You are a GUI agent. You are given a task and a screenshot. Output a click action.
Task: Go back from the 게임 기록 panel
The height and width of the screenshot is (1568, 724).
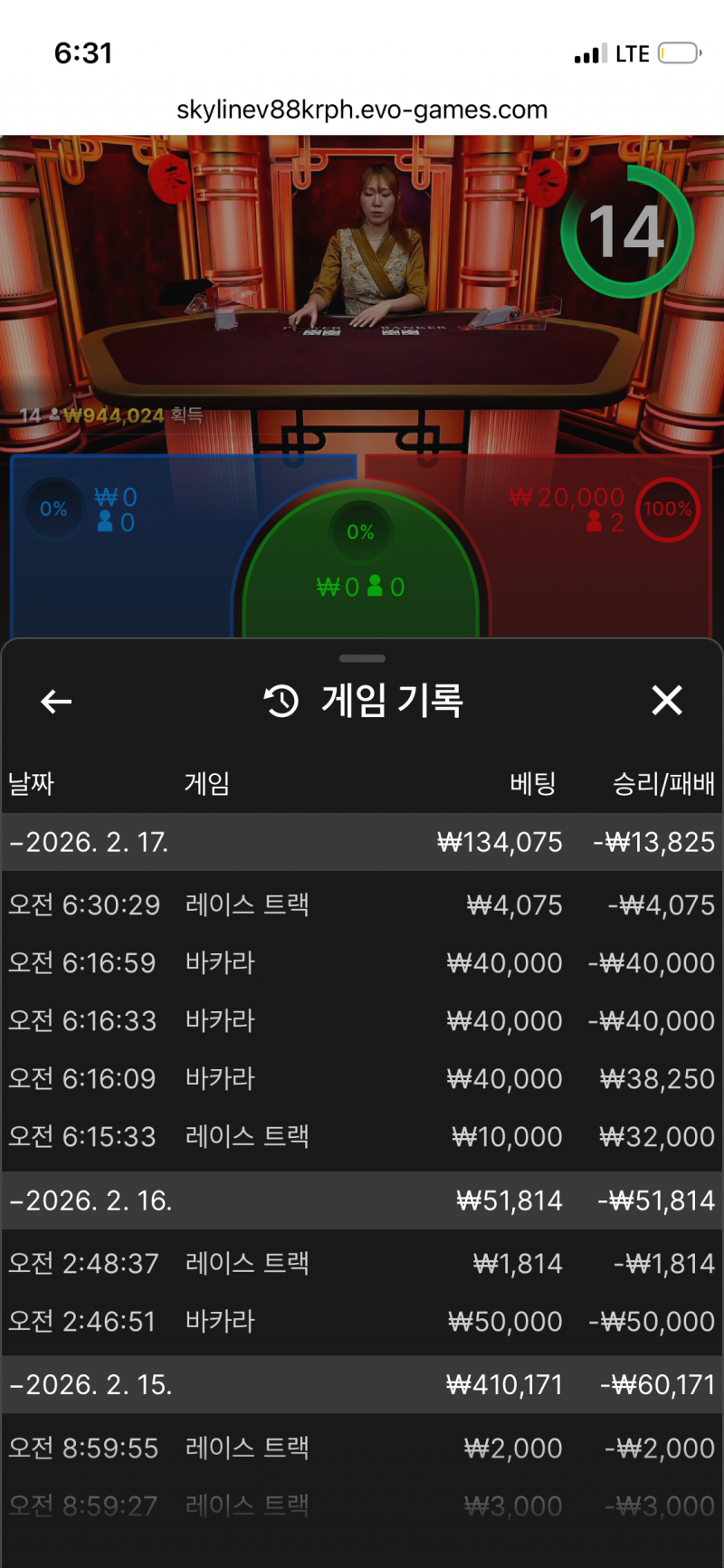point(56,701)
